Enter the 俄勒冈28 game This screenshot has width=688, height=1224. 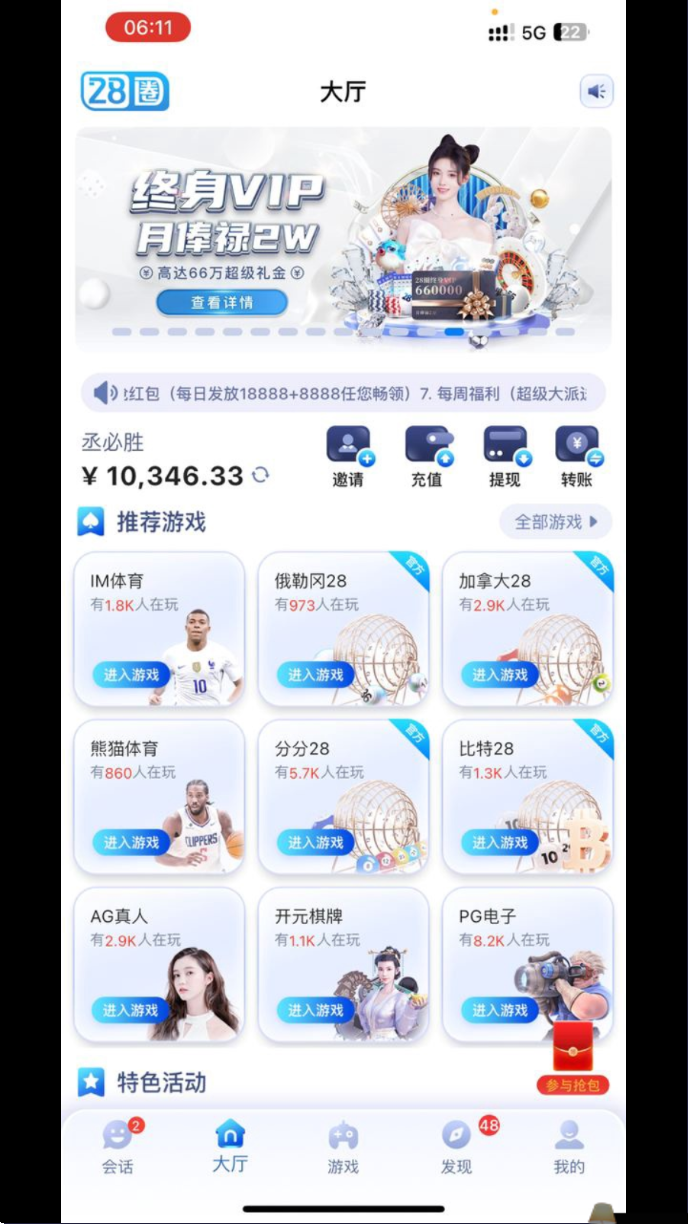tap(315, 675)
